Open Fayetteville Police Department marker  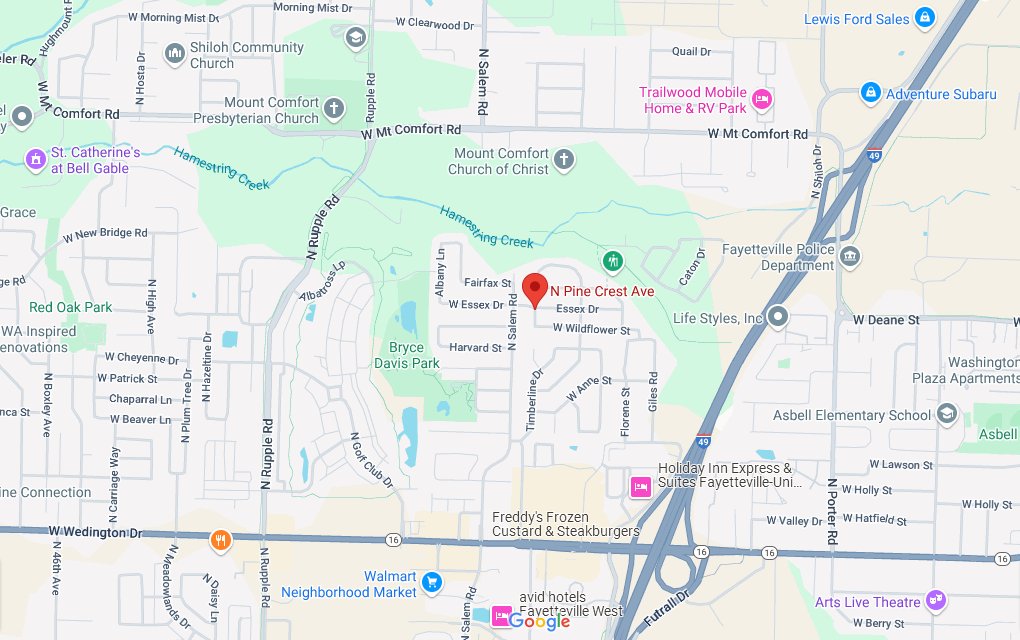click(850, 256)
